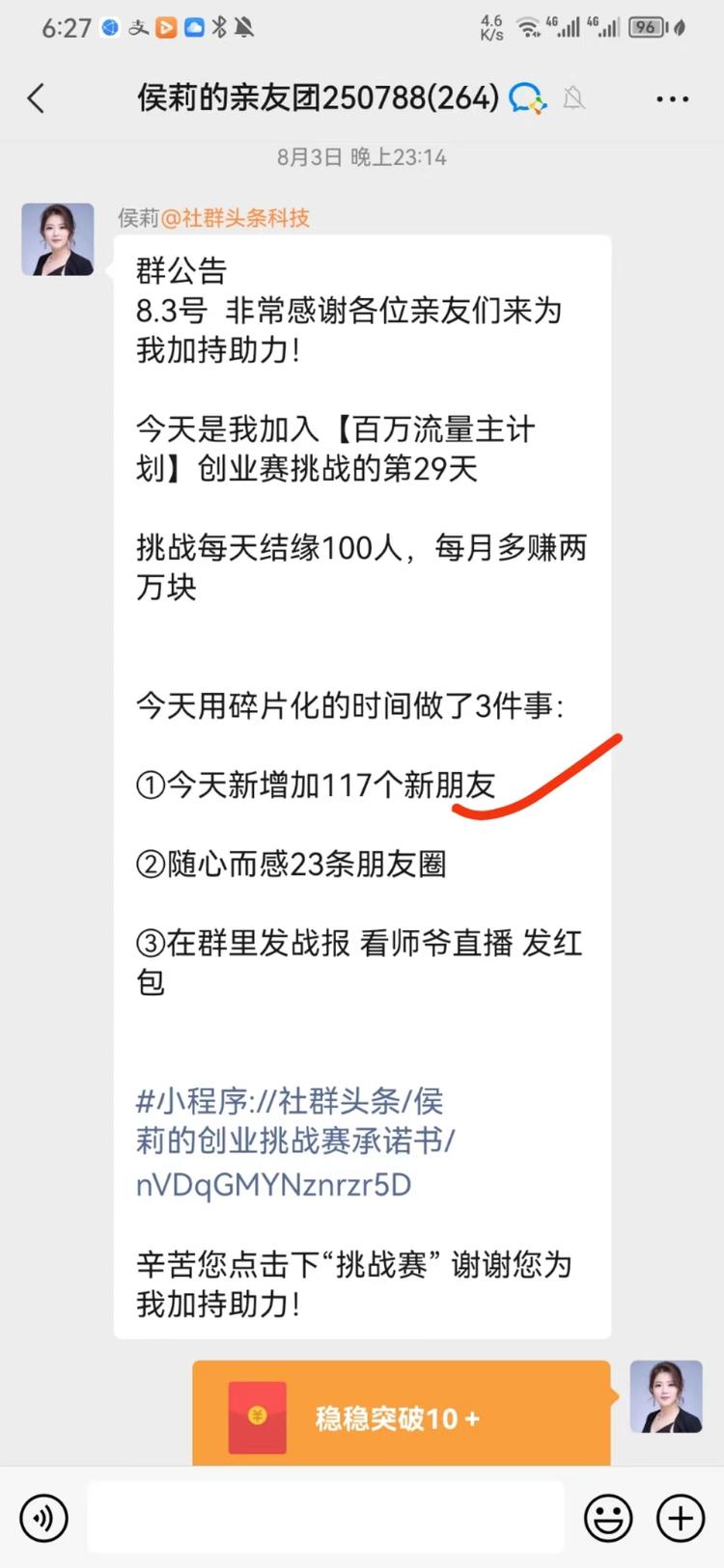Go back from the group chat
The height and width of the screenshot is (1568, 724).
pos(37,98)
